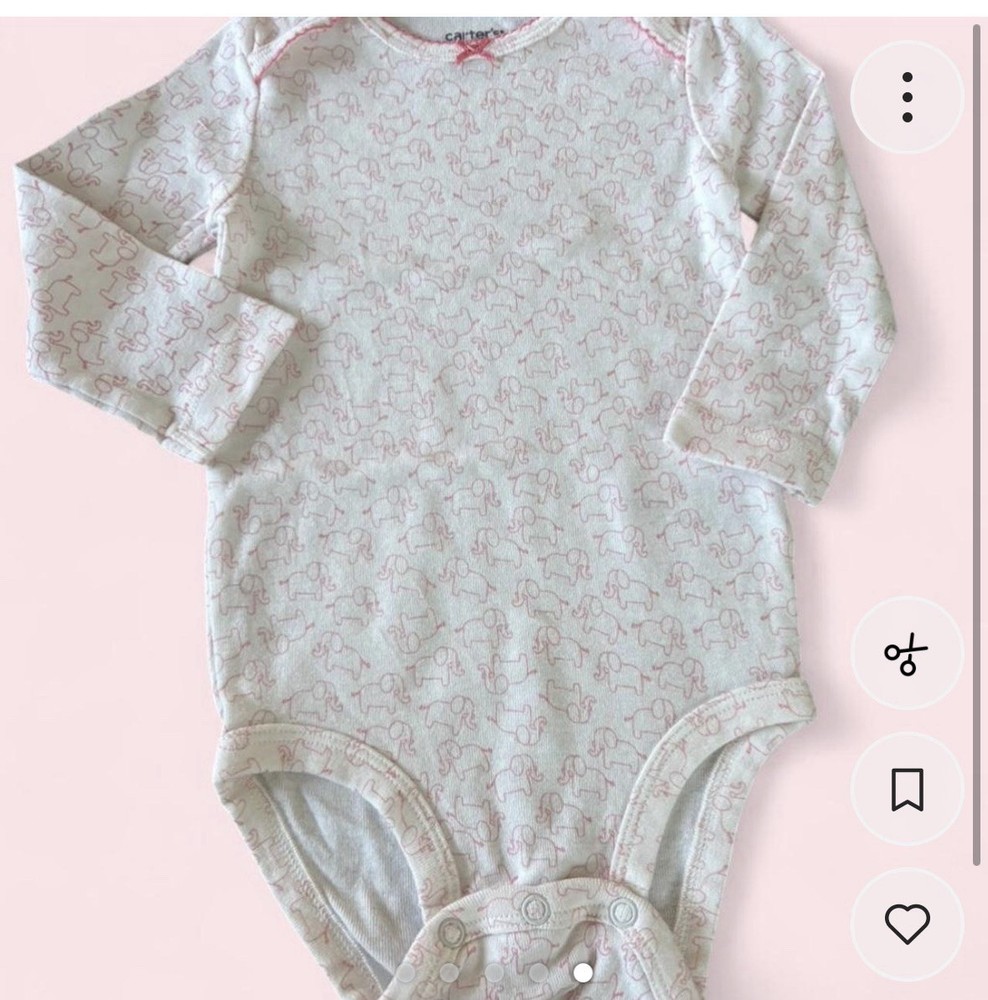Open the three-dot overflow menu
Viewport: 988px width, 1000px height.
pos(907,97)
